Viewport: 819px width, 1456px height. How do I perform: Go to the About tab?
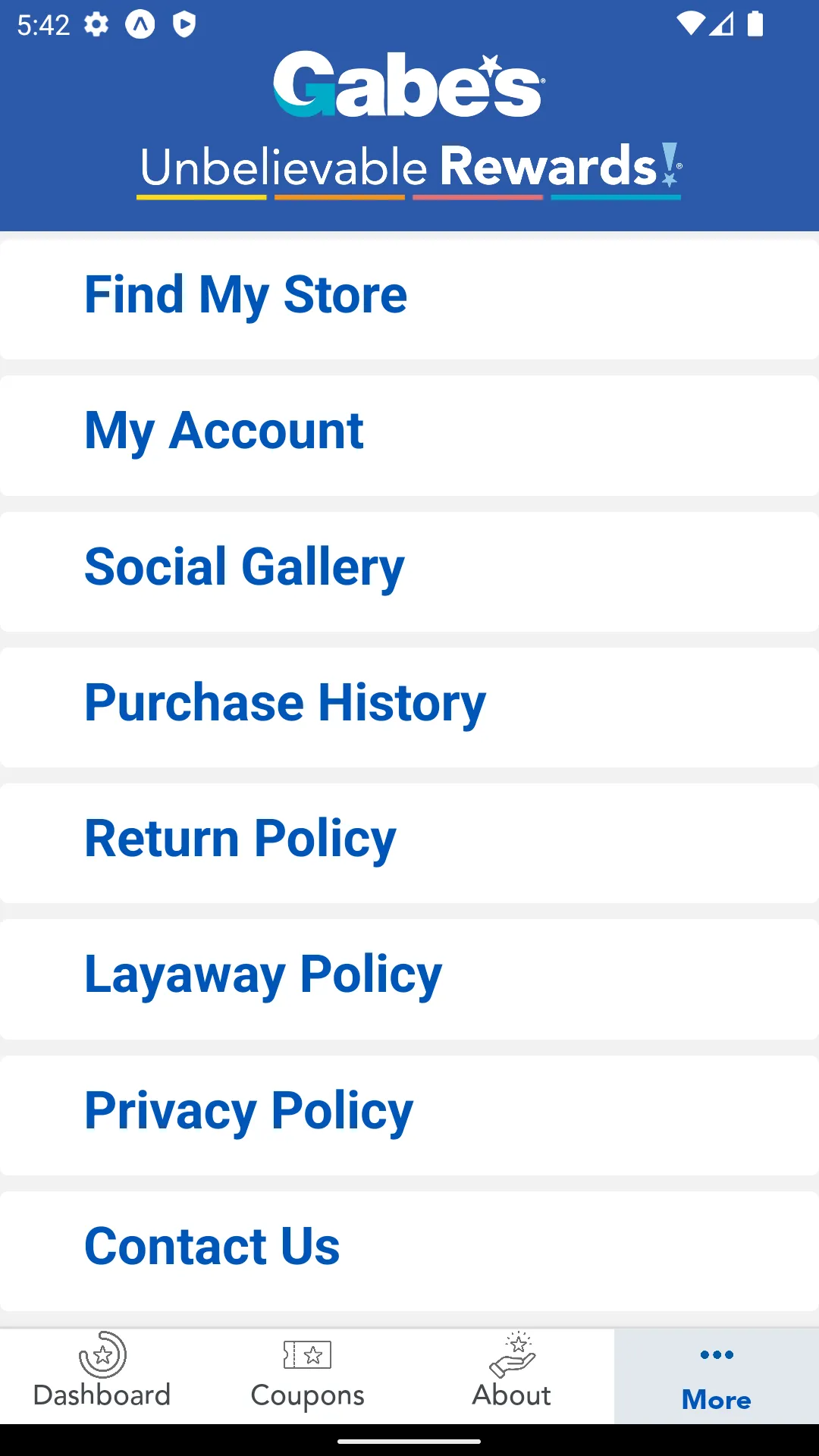pos(512,1374)
